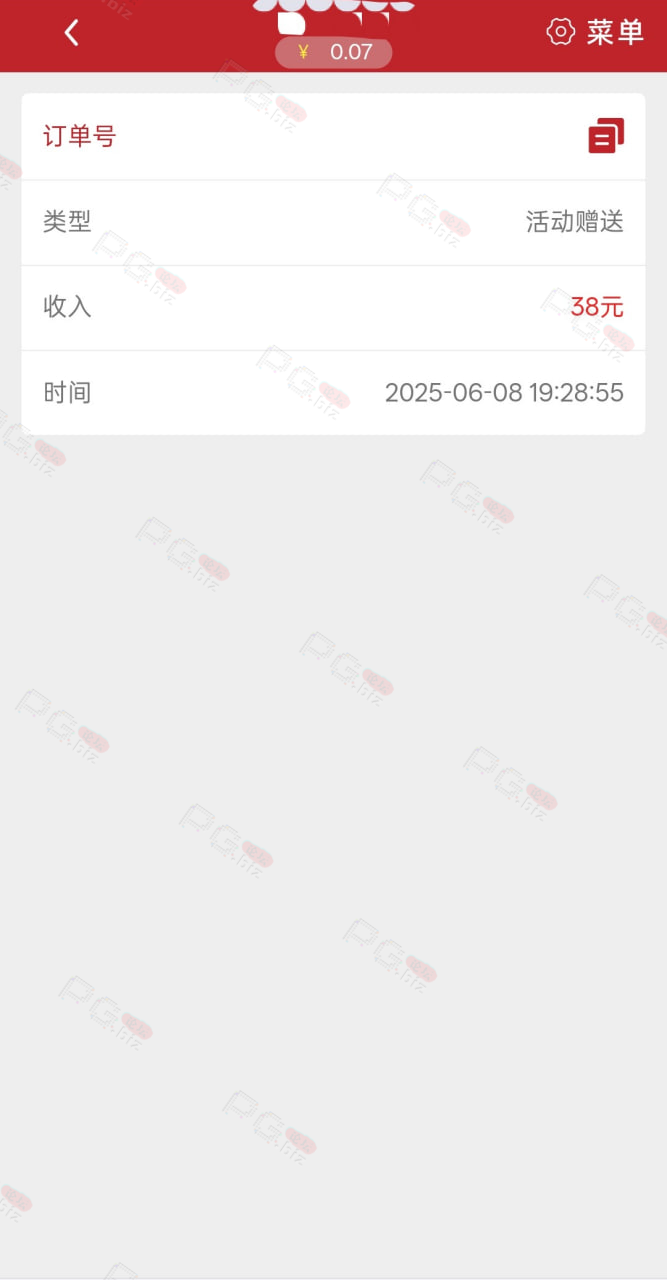This screenshot has height=1280, width=667.
Task: Open the 菜单 settings menu
Action: (x=595, y=32)
